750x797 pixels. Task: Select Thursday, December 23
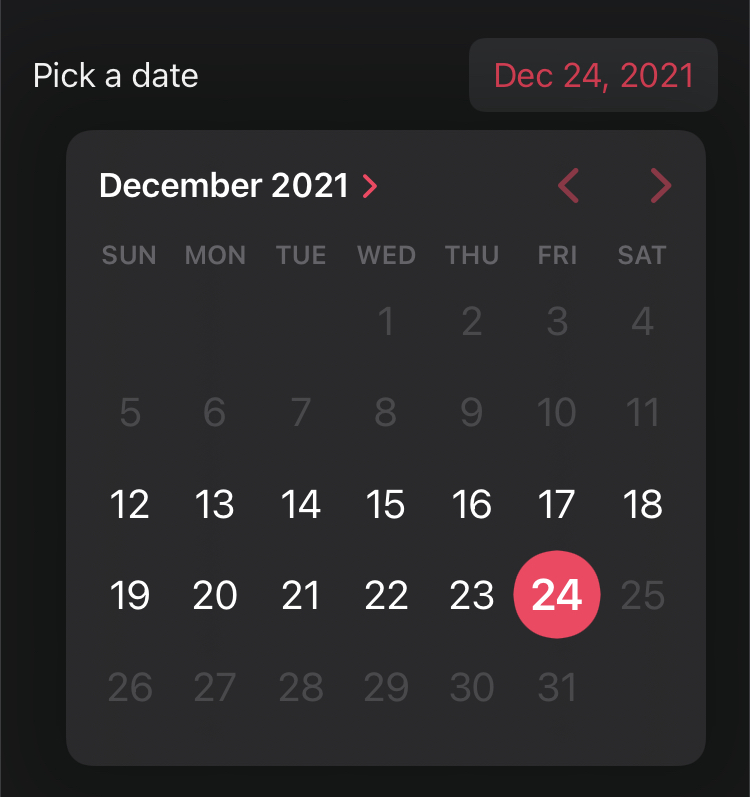click(471, 596)
